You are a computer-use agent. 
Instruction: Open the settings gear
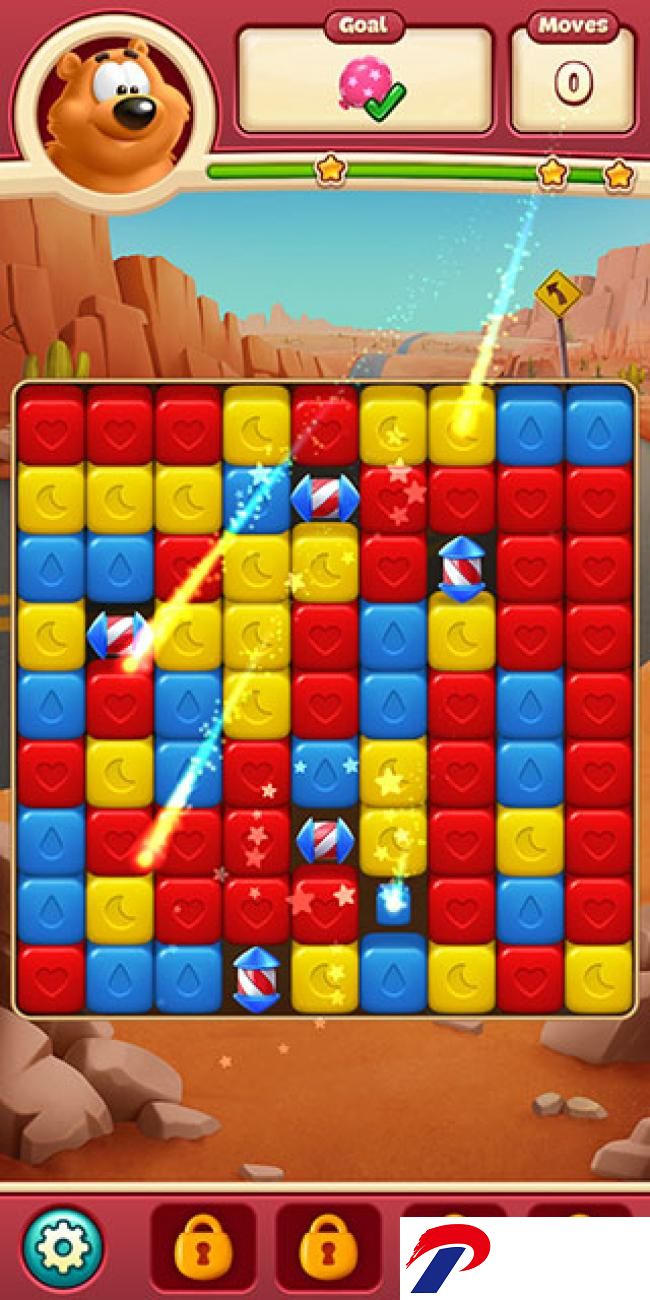click(63, 1247)
